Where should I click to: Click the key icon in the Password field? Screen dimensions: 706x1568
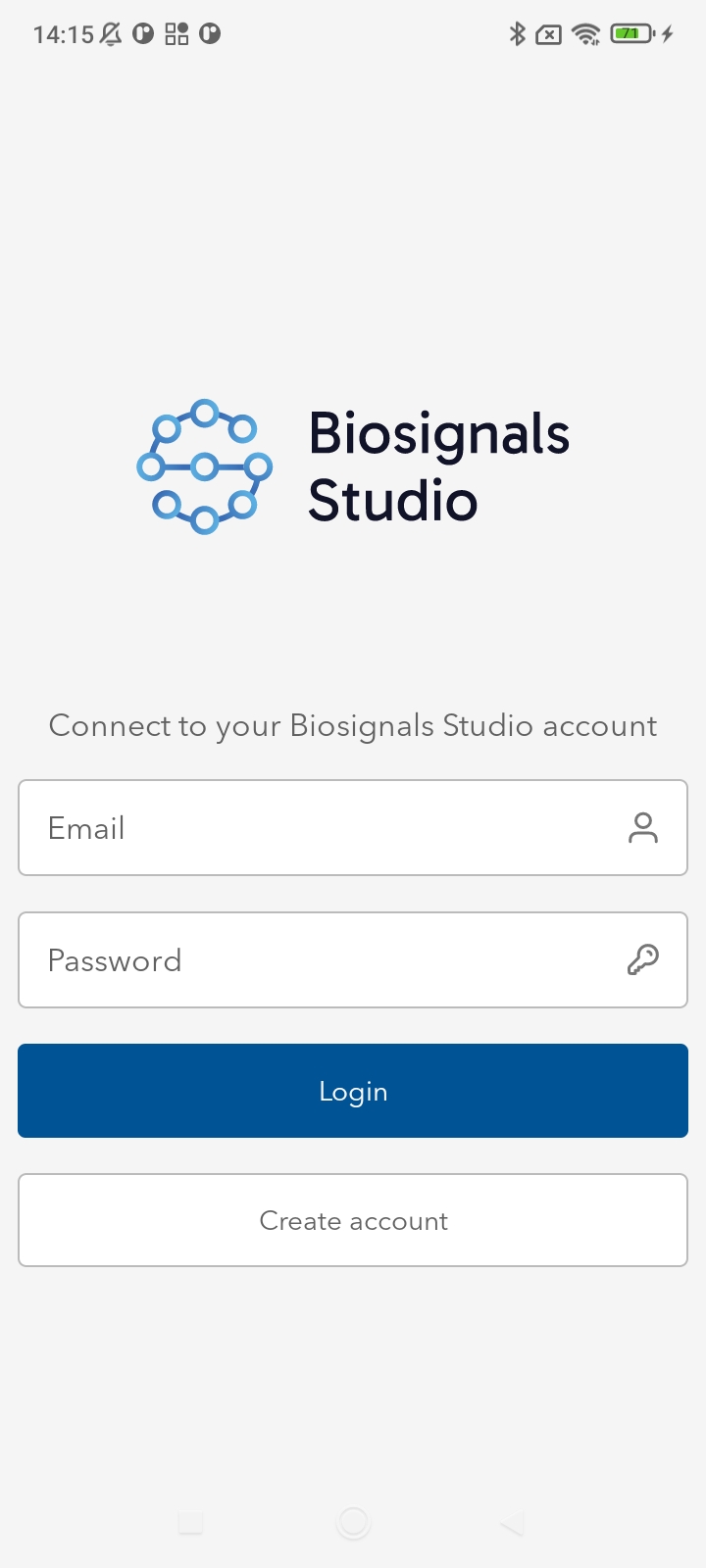tap(643, 960)
